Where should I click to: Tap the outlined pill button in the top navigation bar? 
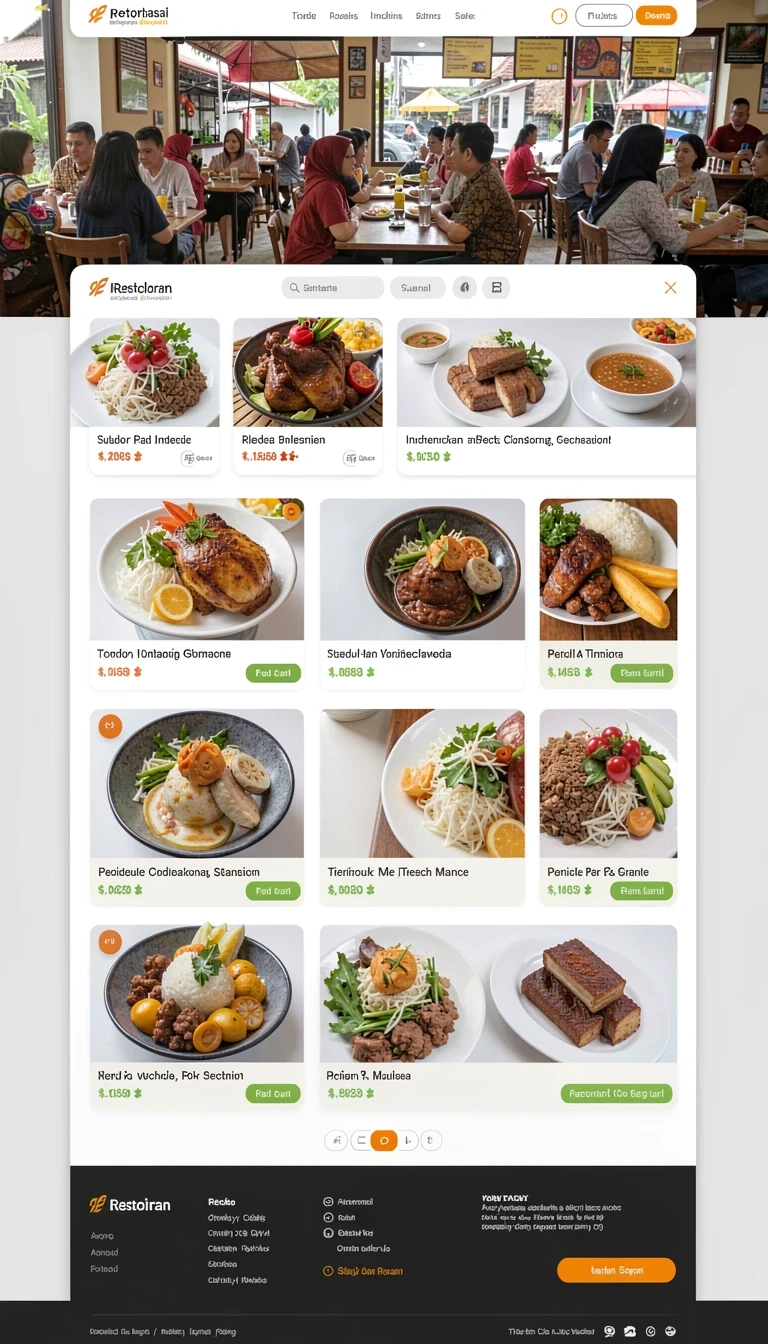pyautogui.click(x=603, y=15)
